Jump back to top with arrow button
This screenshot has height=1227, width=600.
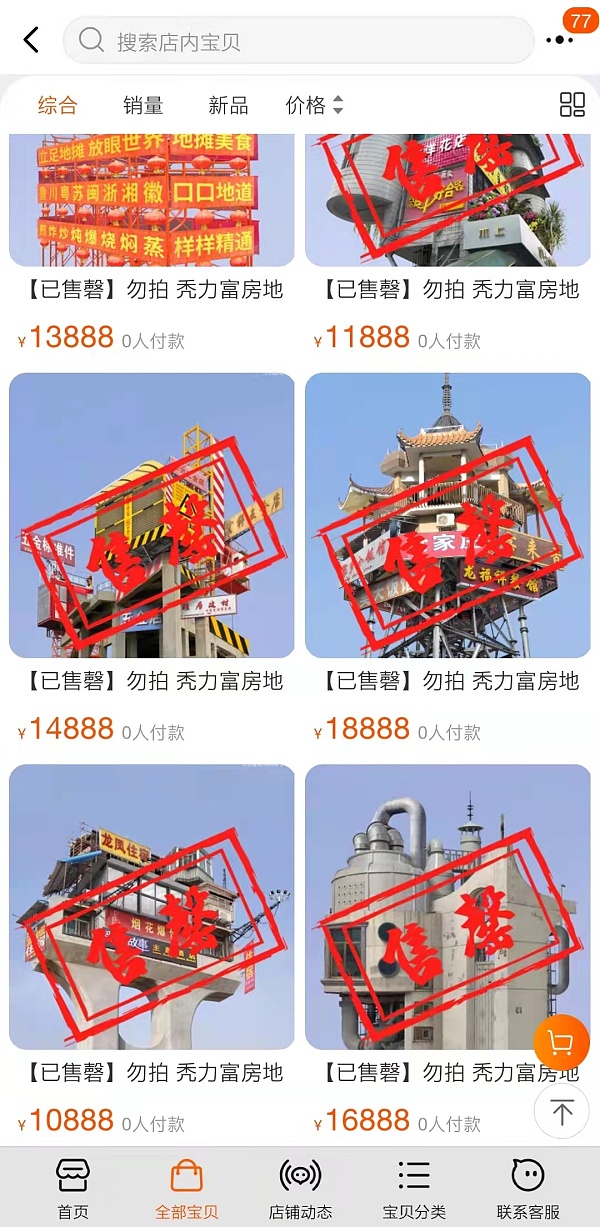561,1111
